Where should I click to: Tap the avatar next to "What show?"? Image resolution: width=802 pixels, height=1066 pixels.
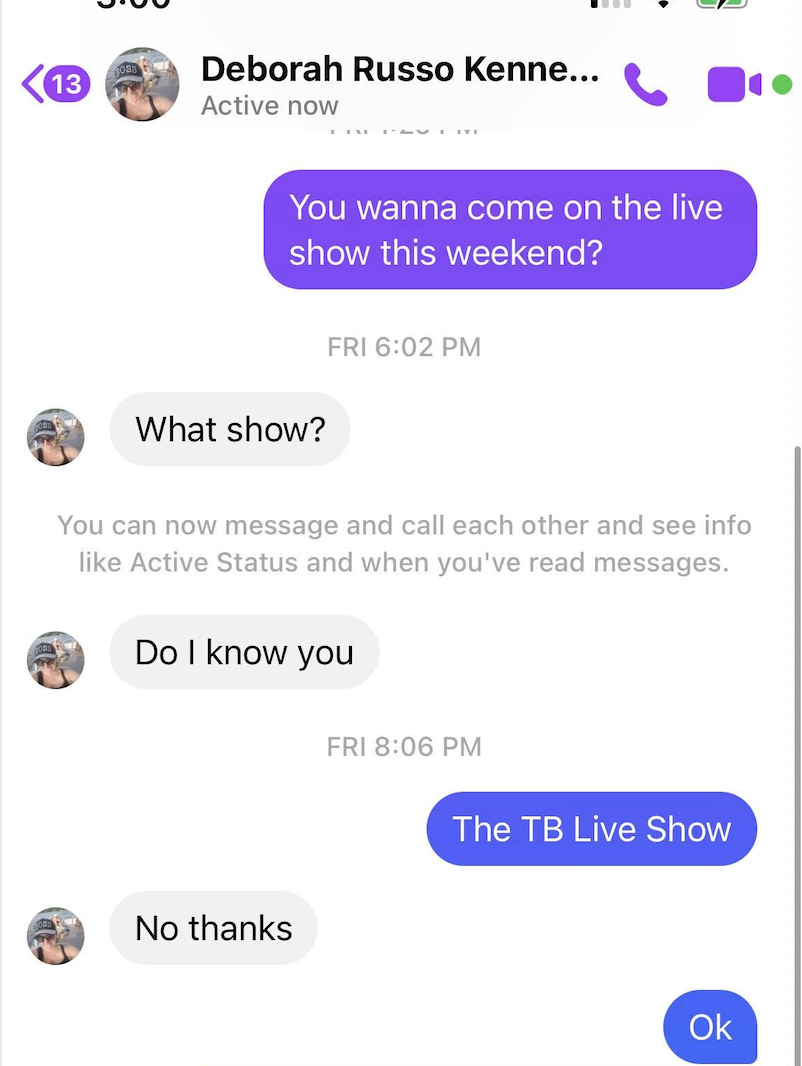[55, 437]
